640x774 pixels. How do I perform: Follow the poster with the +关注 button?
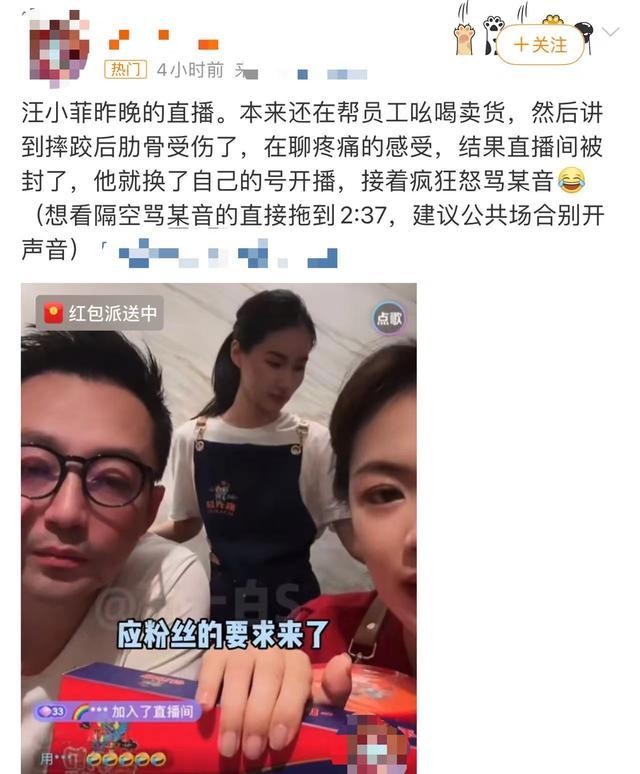pyautogui.click(x=540, y=45)
